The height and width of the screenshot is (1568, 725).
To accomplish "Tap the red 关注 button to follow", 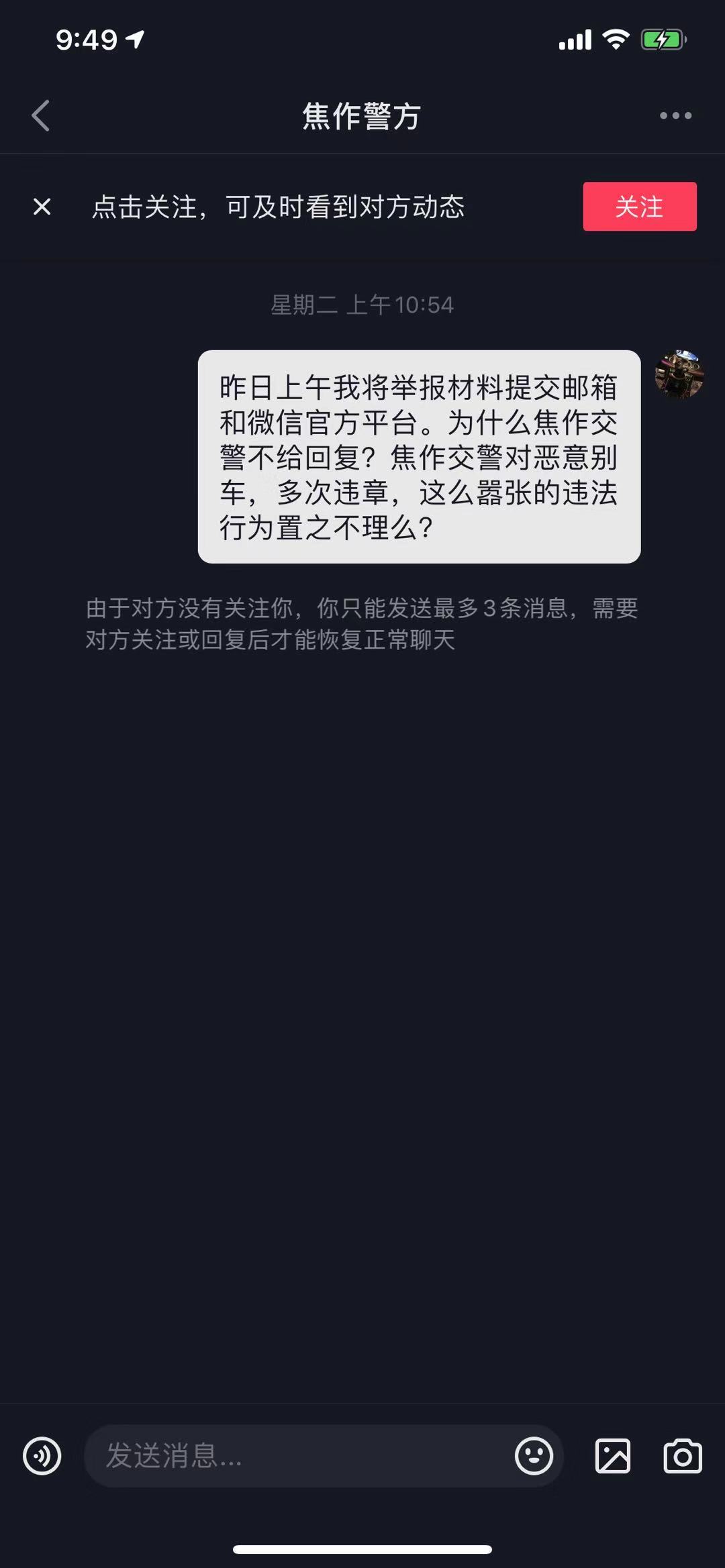I will pos(639,207).
